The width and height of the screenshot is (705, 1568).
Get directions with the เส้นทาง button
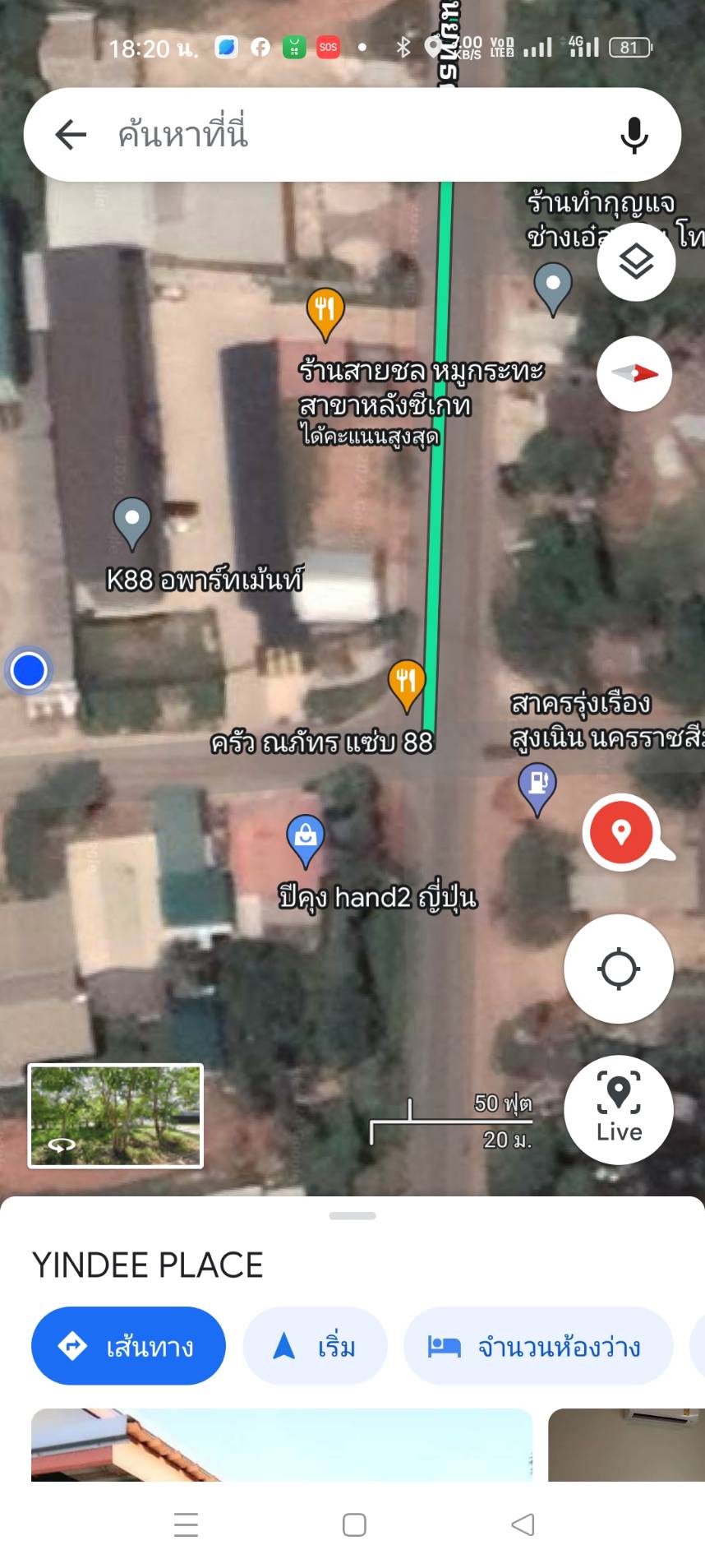coord(128,1346)
